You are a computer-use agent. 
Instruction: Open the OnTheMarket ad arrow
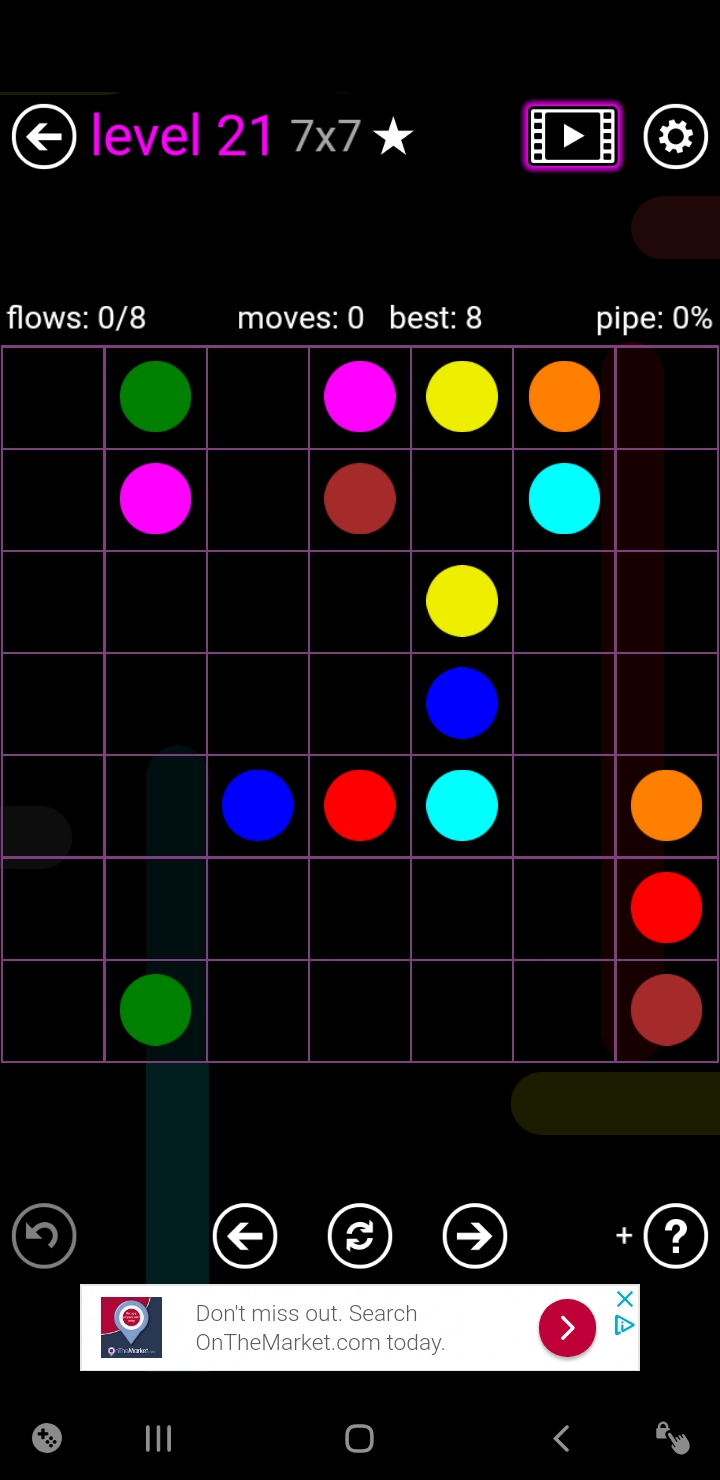pos(567,1327)
